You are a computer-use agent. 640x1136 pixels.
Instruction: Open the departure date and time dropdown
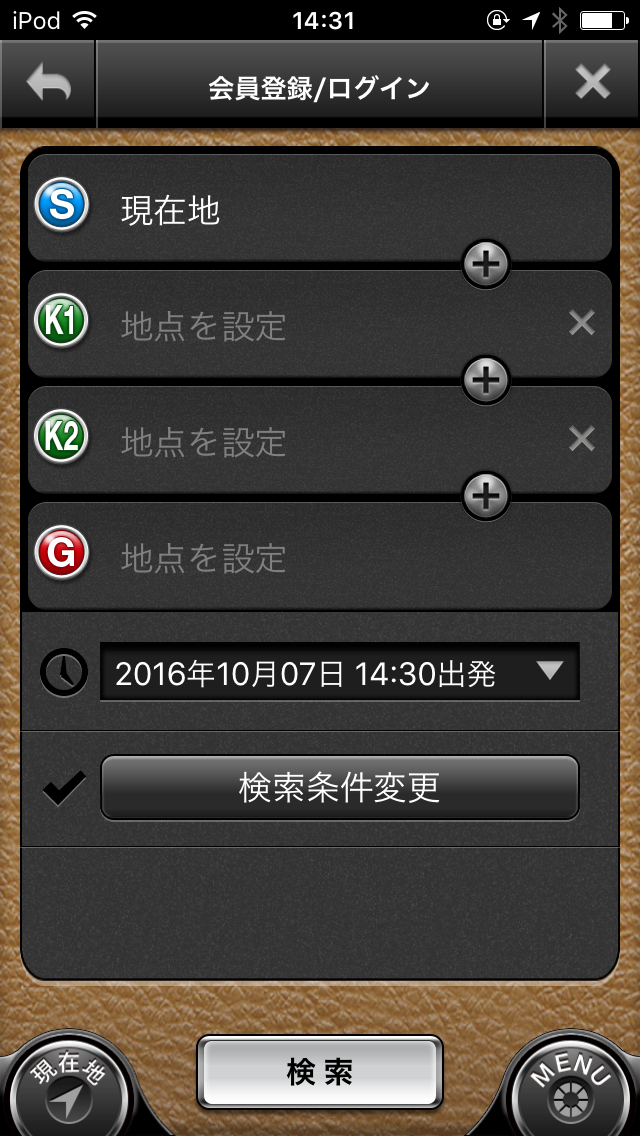(x=339, y=672)
